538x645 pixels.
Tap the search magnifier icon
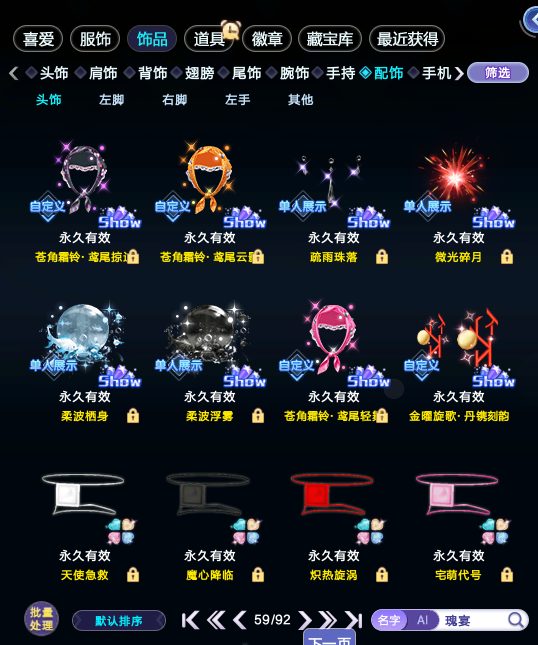pyautogui.click(x=516, y=620)
